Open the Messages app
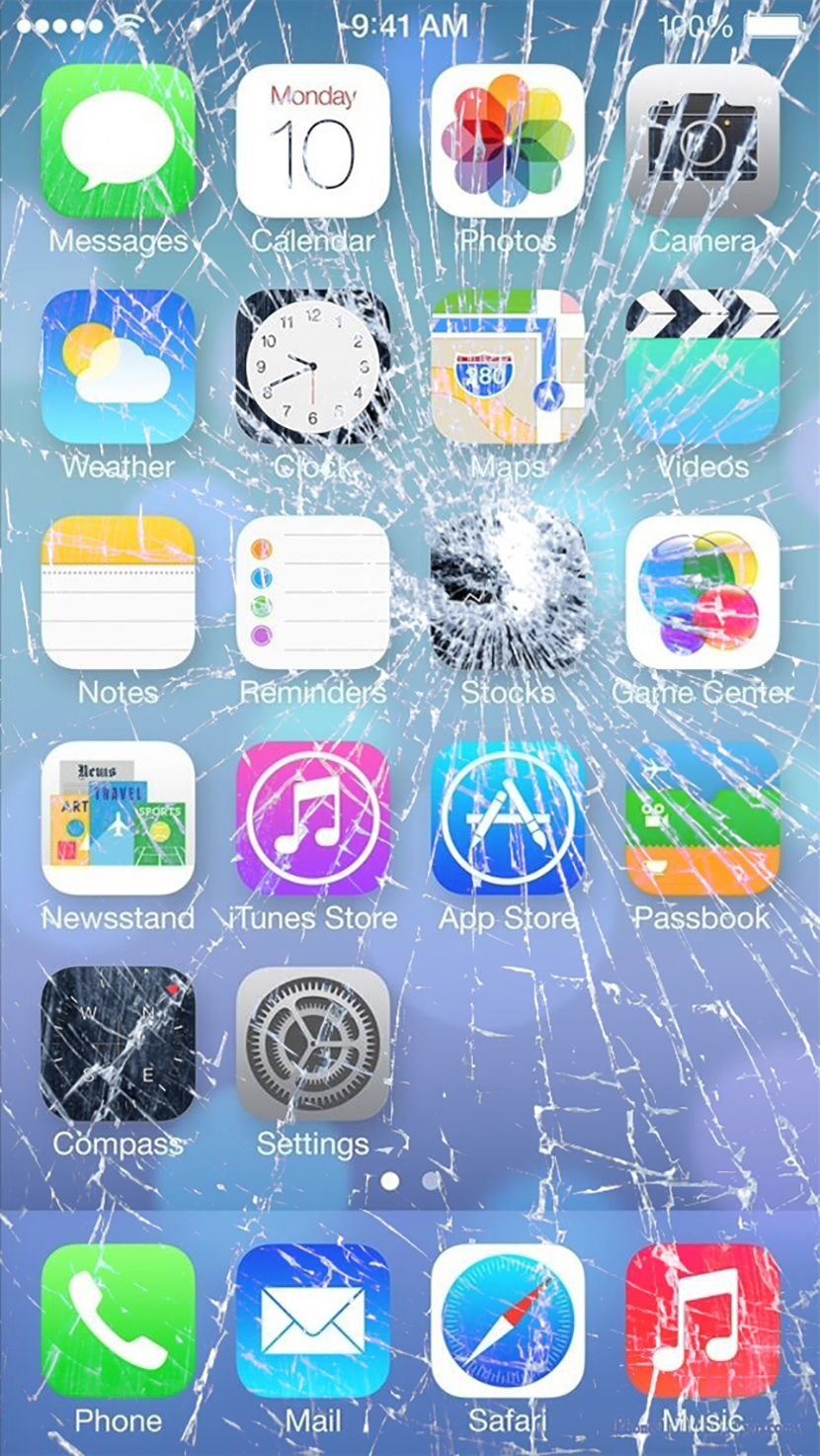Viewport: 820px width, 1456px height. coord(118,141)
